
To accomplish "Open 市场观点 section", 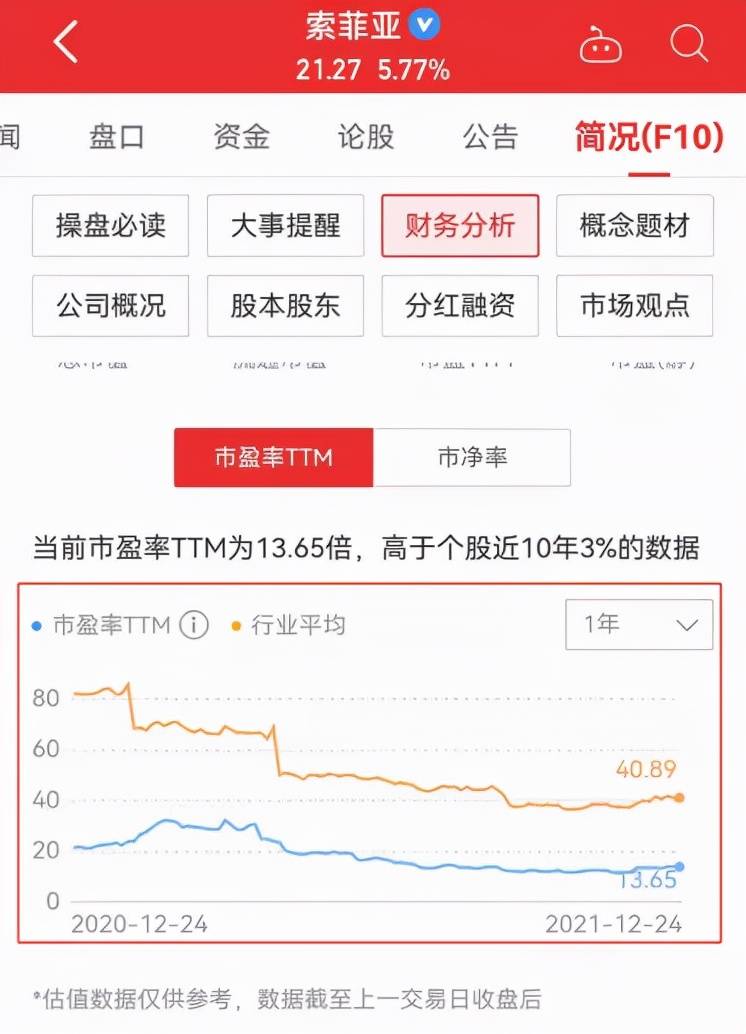I will point(634,306).
